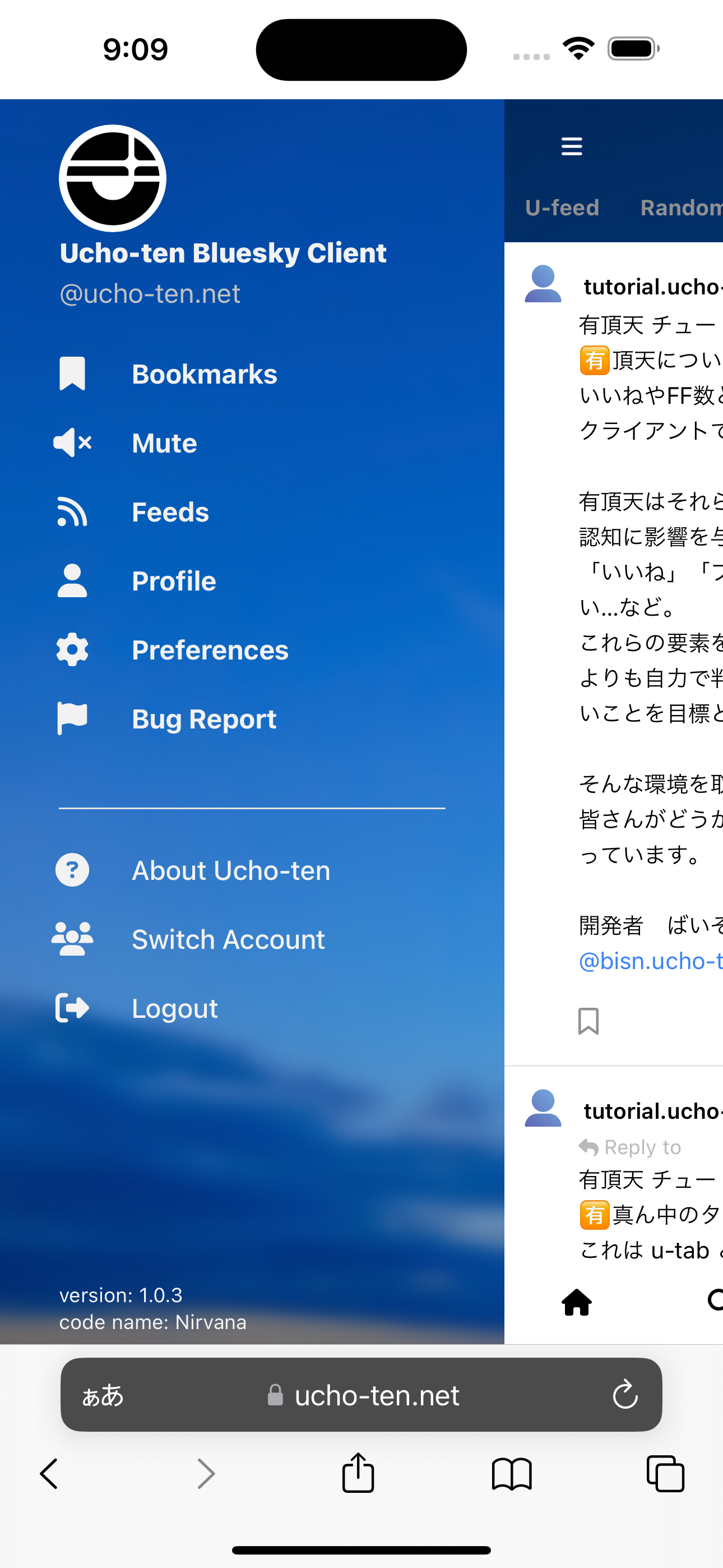Image resolution: width=723 pixels, height=1568 pixels.
Task: Select Switch Account
Action: click(228, 939)
